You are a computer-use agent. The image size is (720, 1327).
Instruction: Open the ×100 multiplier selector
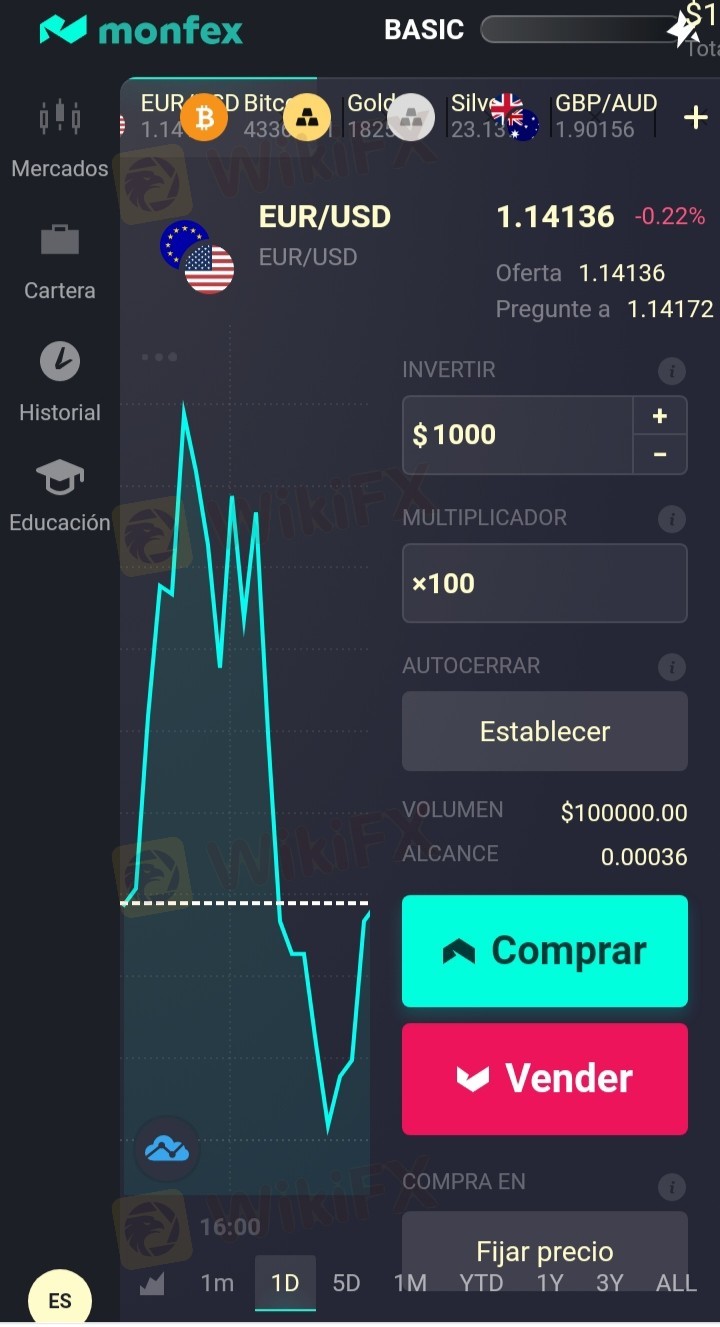pos(544,583)
